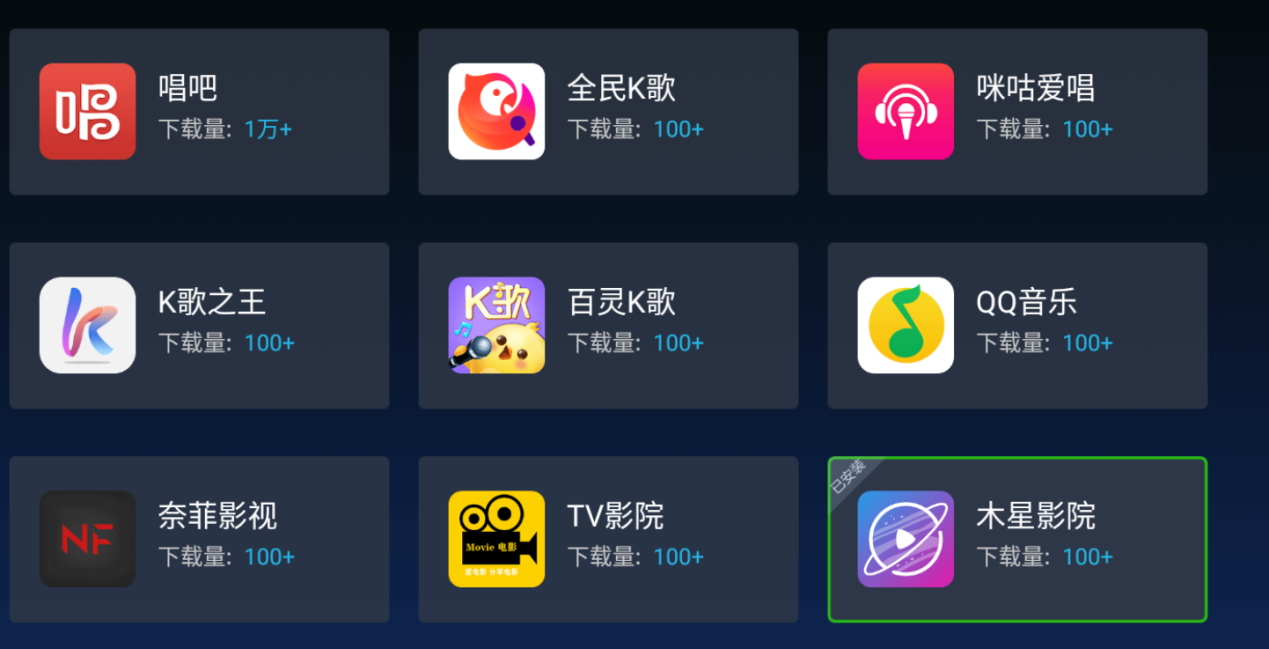Select QQ音乐 from the app grid
This screenshot has height=649, width=1269.
coord(1017,325)
